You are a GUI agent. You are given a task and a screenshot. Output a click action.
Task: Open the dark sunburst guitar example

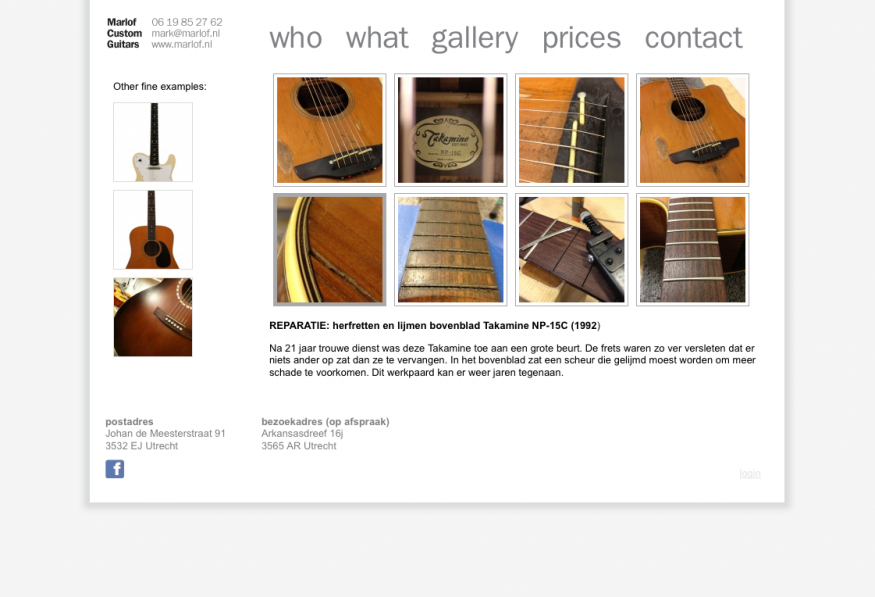tap(153, 317)
